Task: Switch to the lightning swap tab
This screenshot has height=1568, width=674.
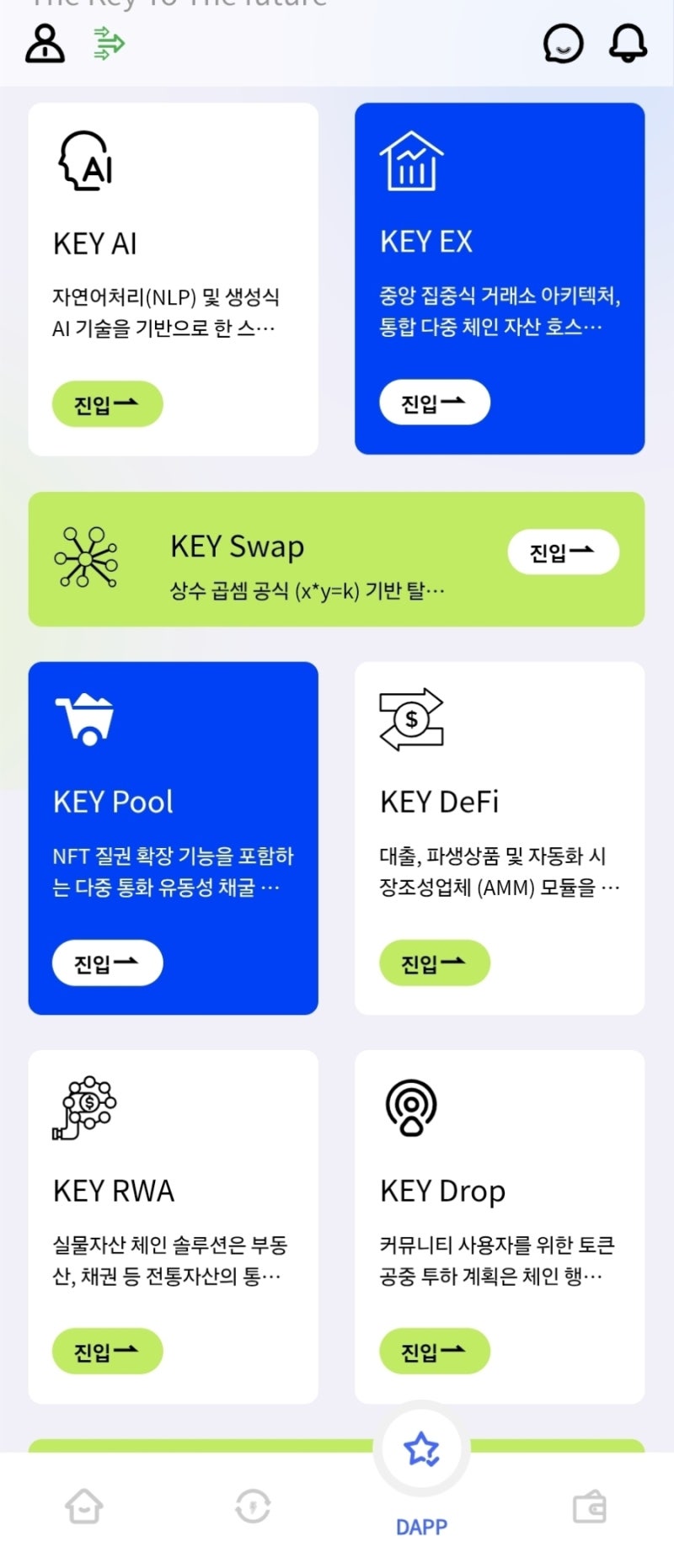Action: [253, 1507]
